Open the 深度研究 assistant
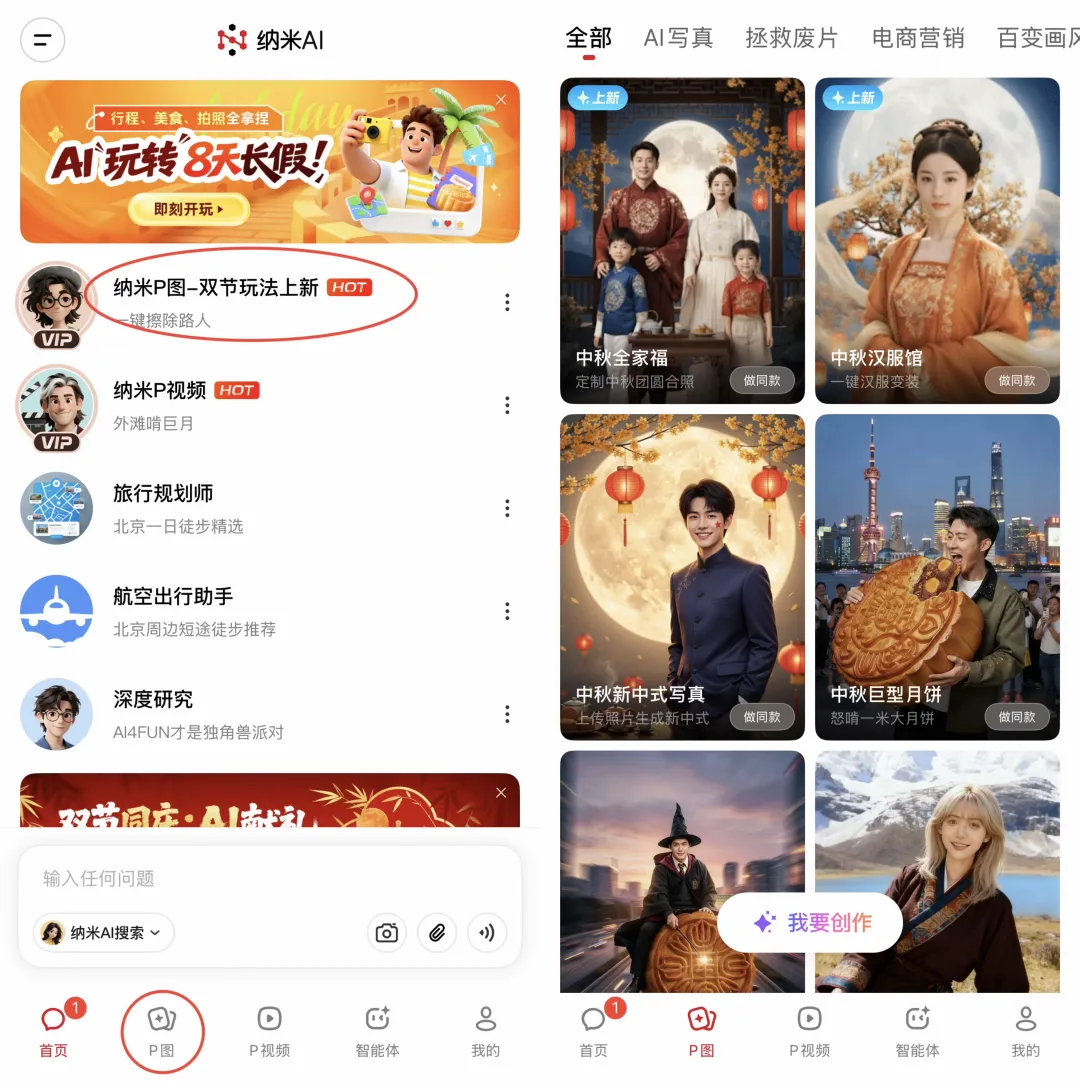The width and height of the screenshot is (1080, 1084). coord(153,700)
